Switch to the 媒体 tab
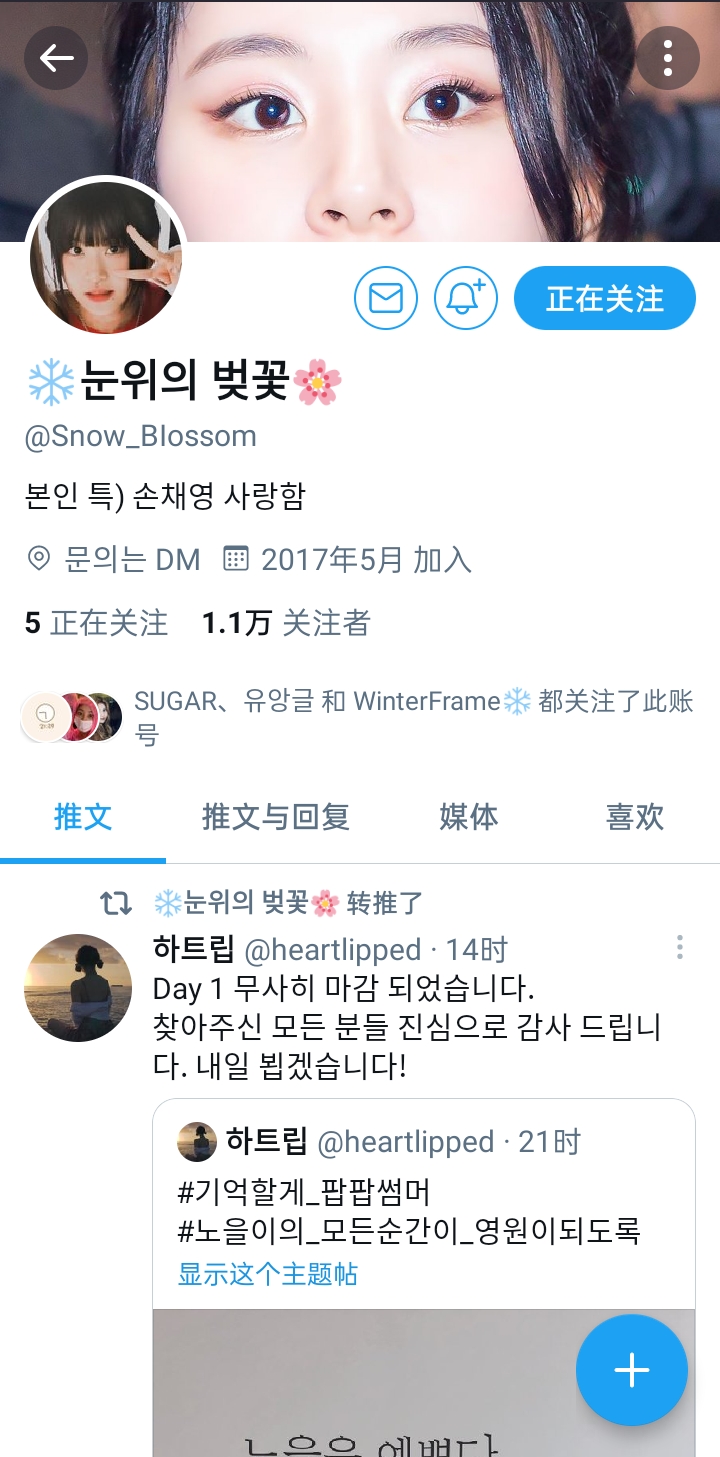 pyautogui.click(x=468, y=817)
